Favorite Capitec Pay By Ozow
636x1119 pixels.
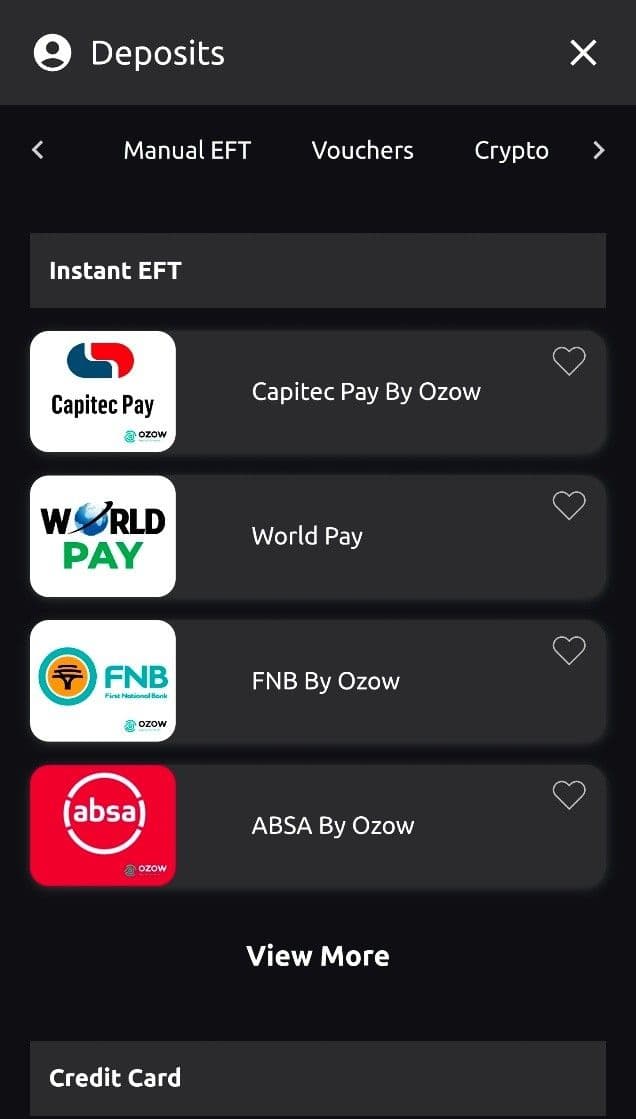pyautogui.click(x=569, y=361)
